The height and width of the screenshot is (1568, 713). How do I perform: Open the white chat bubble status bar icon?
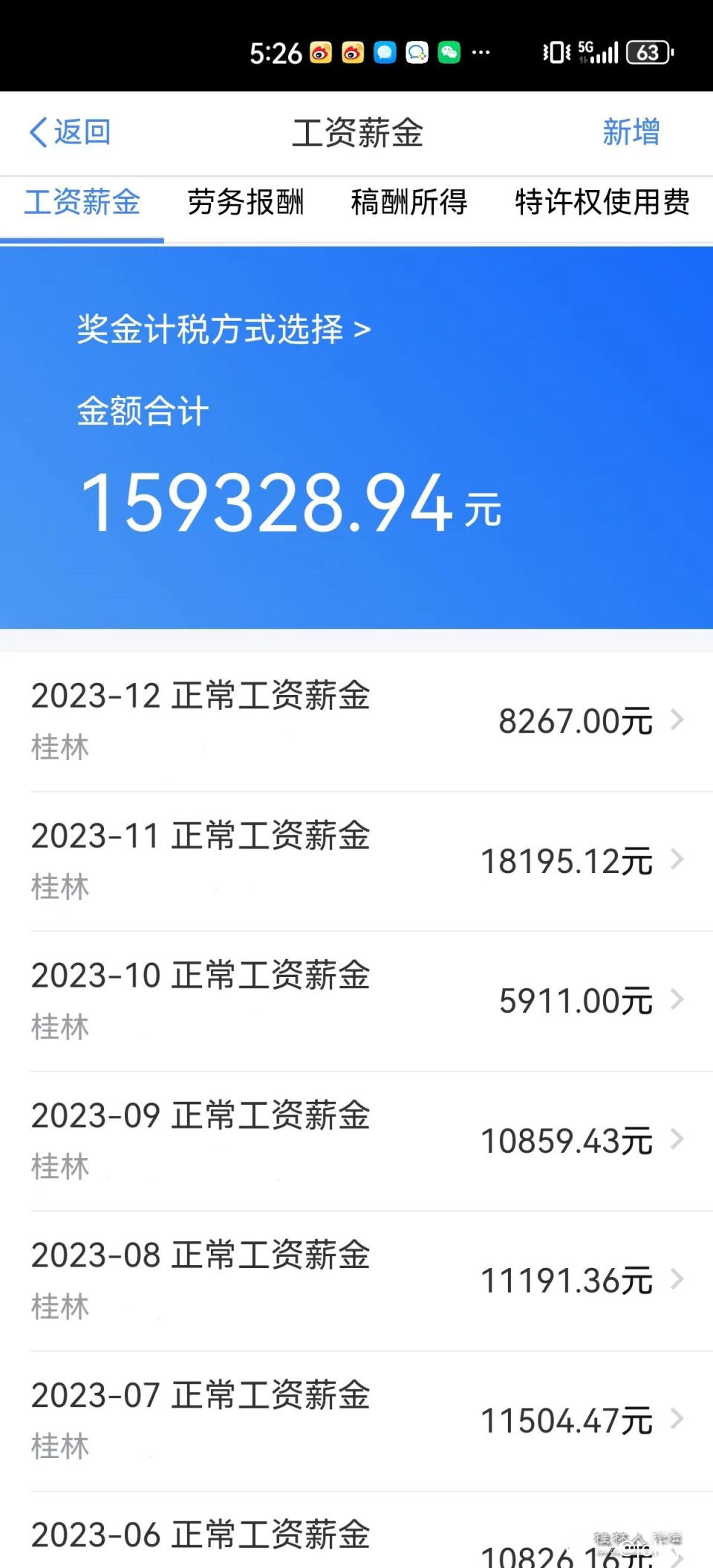pos(417,53)
